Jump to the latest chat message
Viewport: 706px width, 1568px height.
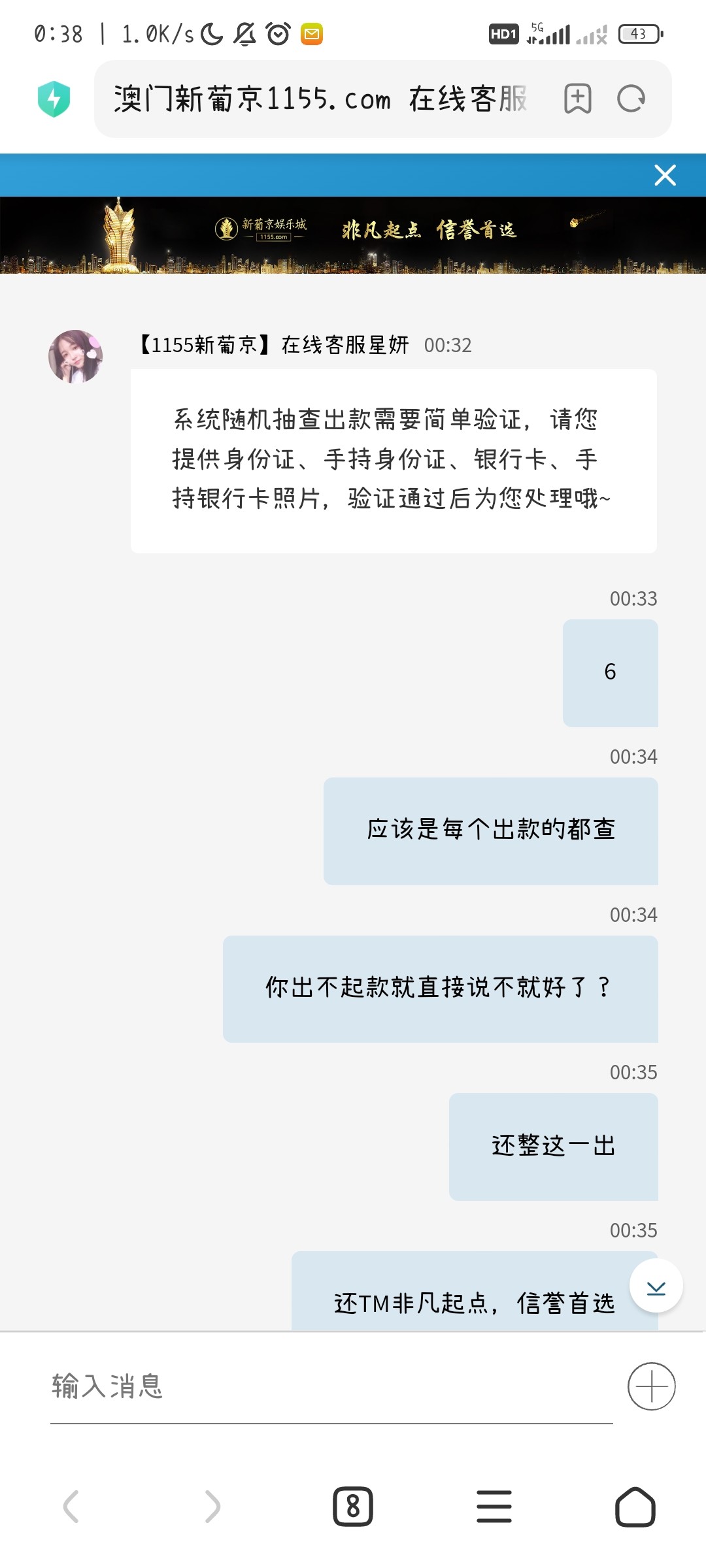click(656, 1286)
